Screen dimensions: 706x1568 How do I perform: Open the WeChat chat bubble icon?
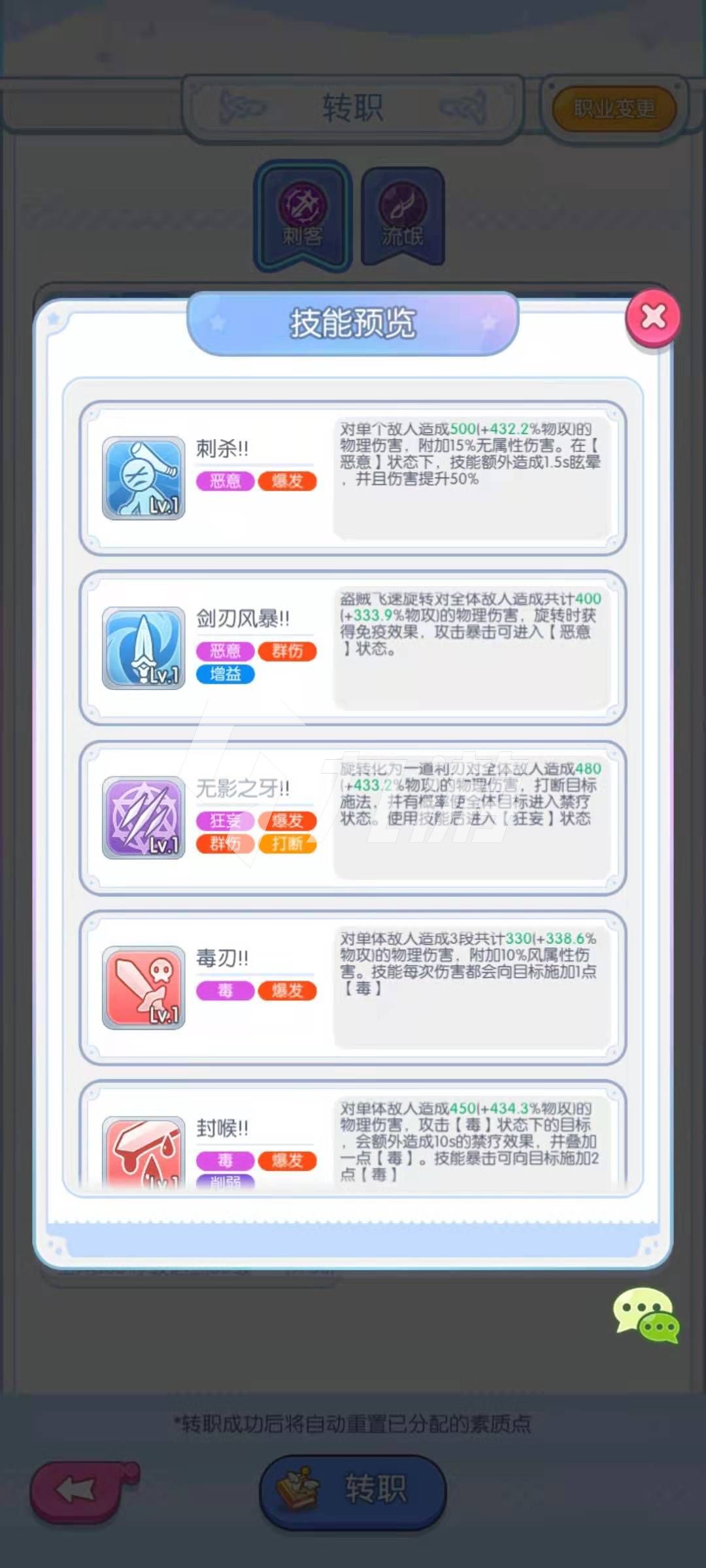coord(645,1314)
